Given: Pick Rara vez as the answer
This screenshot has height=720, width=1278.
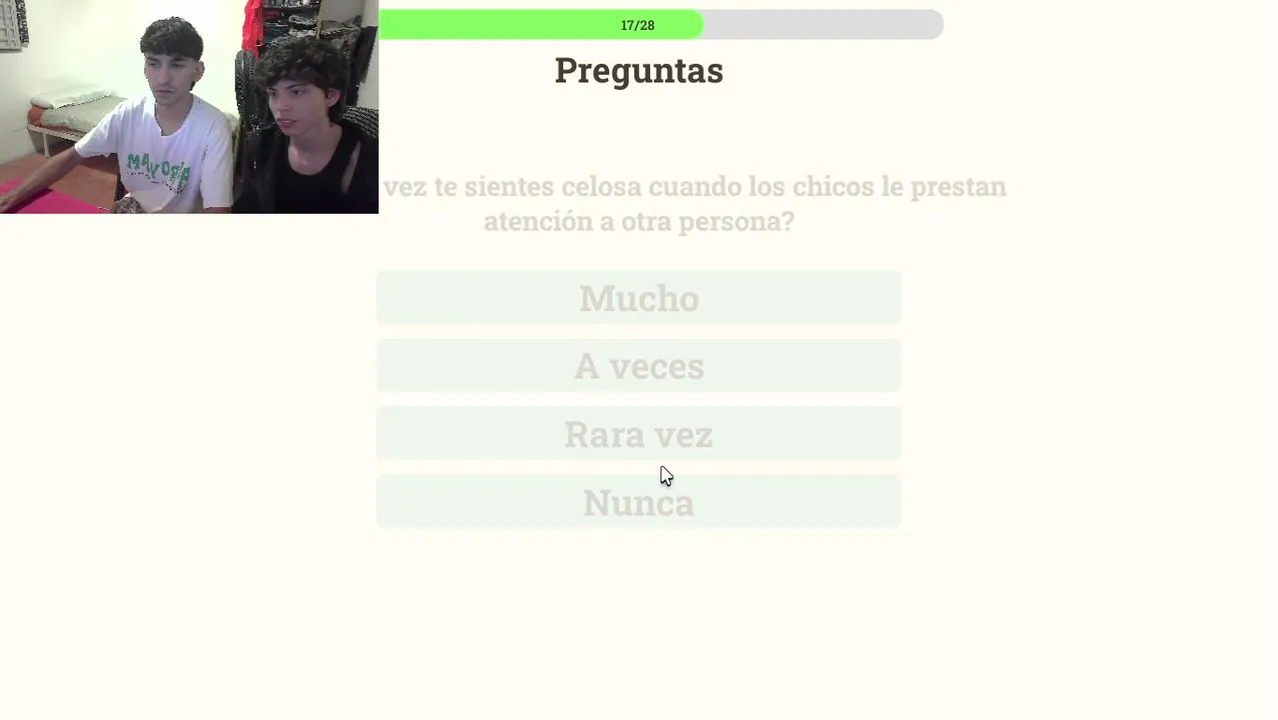Looking at the screenshot, I should [x=638, y=434].
